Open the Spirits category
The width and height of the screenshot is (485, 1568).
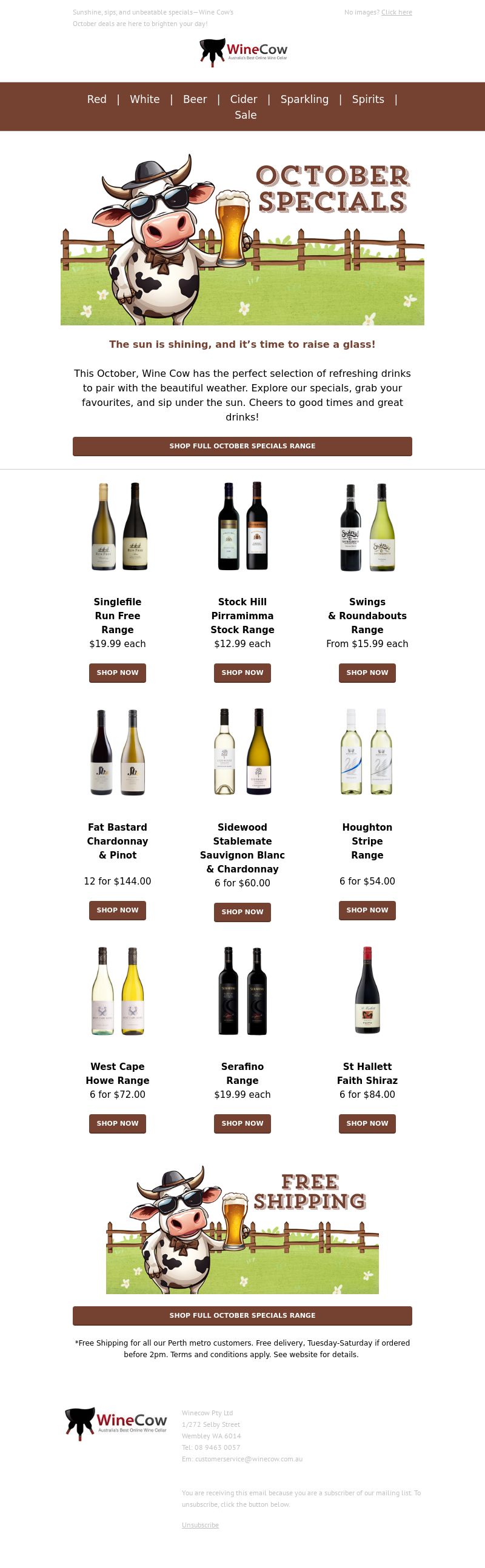[368, 99]
